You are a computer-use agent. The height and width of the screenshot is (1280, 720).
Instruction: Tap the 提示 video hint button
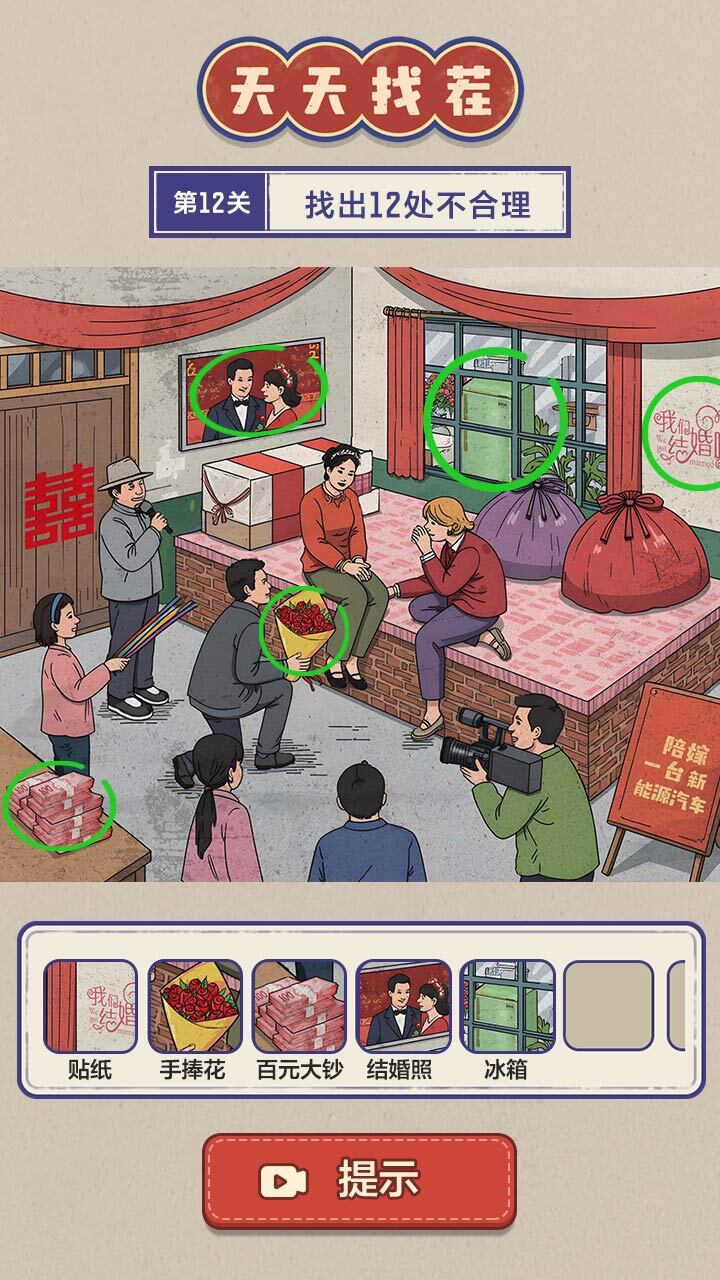pos(360,1181)
